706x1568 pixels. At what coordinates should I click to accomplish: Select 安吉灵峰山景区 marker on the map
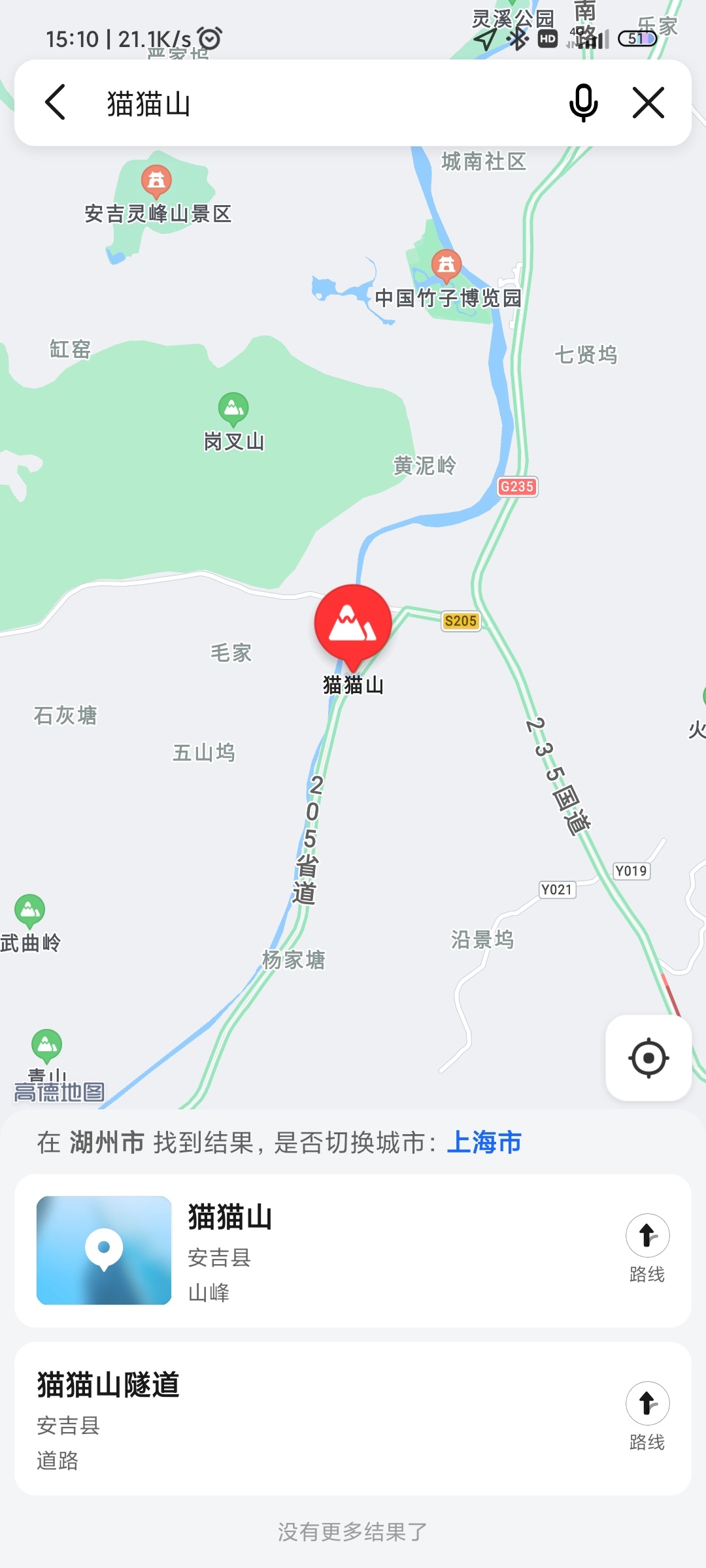tap(156, 180)
